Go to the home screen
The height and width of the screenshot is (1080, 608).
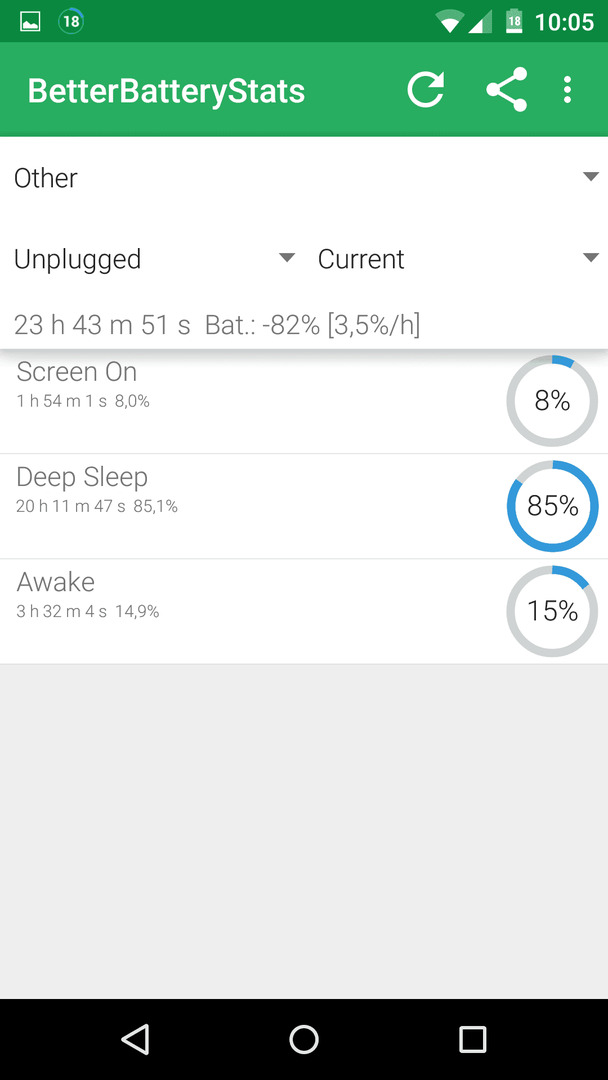point(304,1039)
